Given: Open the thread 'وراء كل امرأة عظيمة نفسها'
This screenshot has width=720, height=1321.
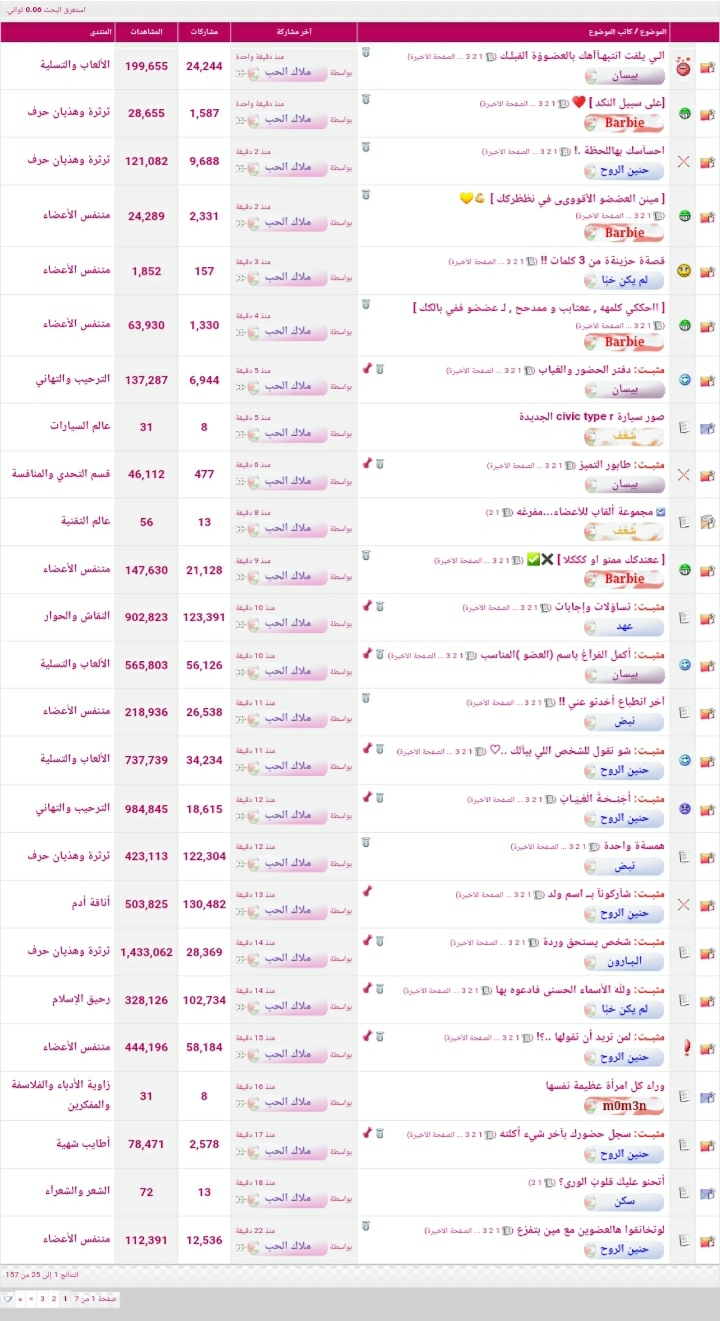Looking at the screenshot, I should tap(605, 1085).
